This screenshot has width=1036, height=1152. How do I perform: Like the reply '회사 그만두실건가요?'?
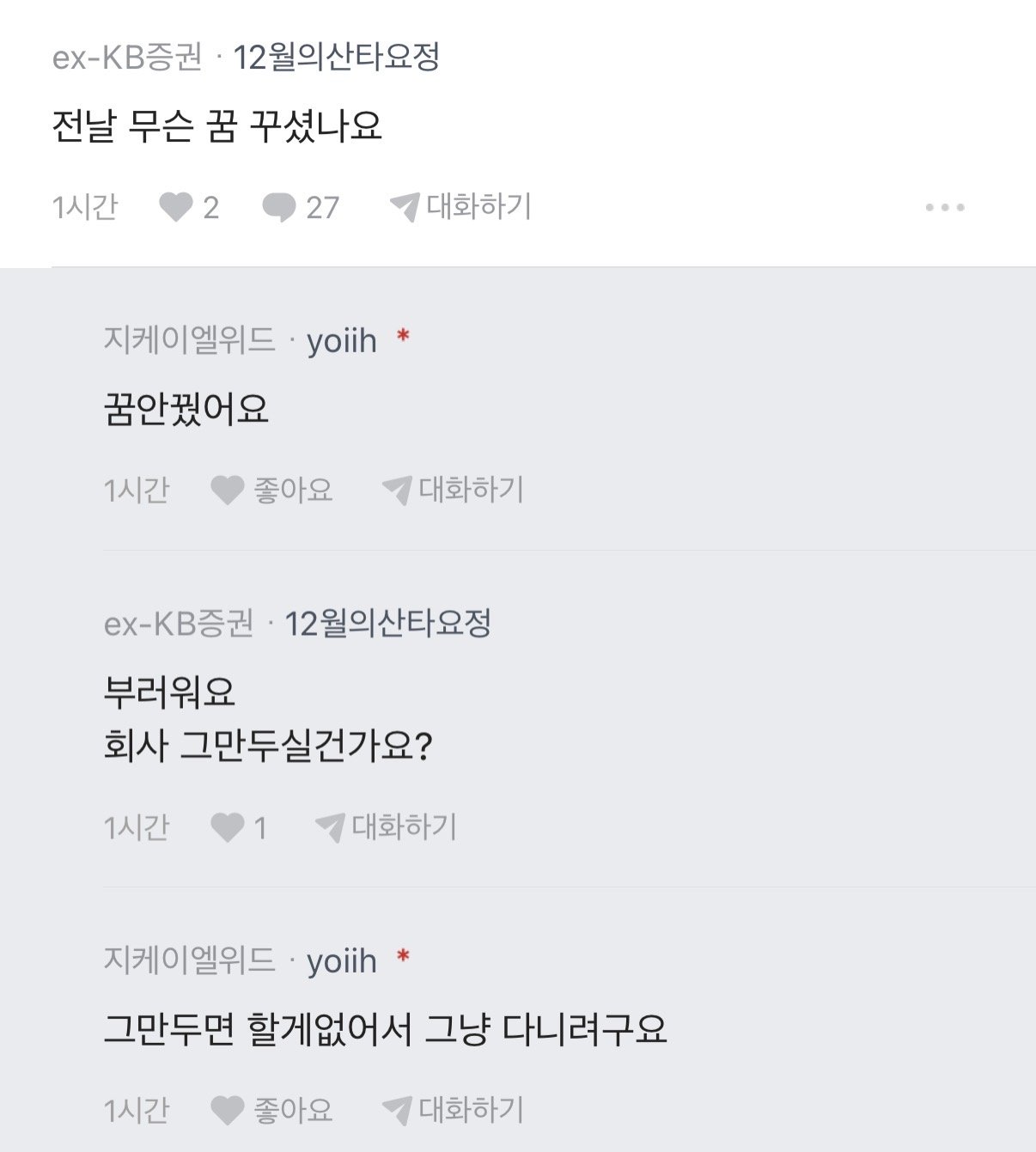tap(229, 827)
